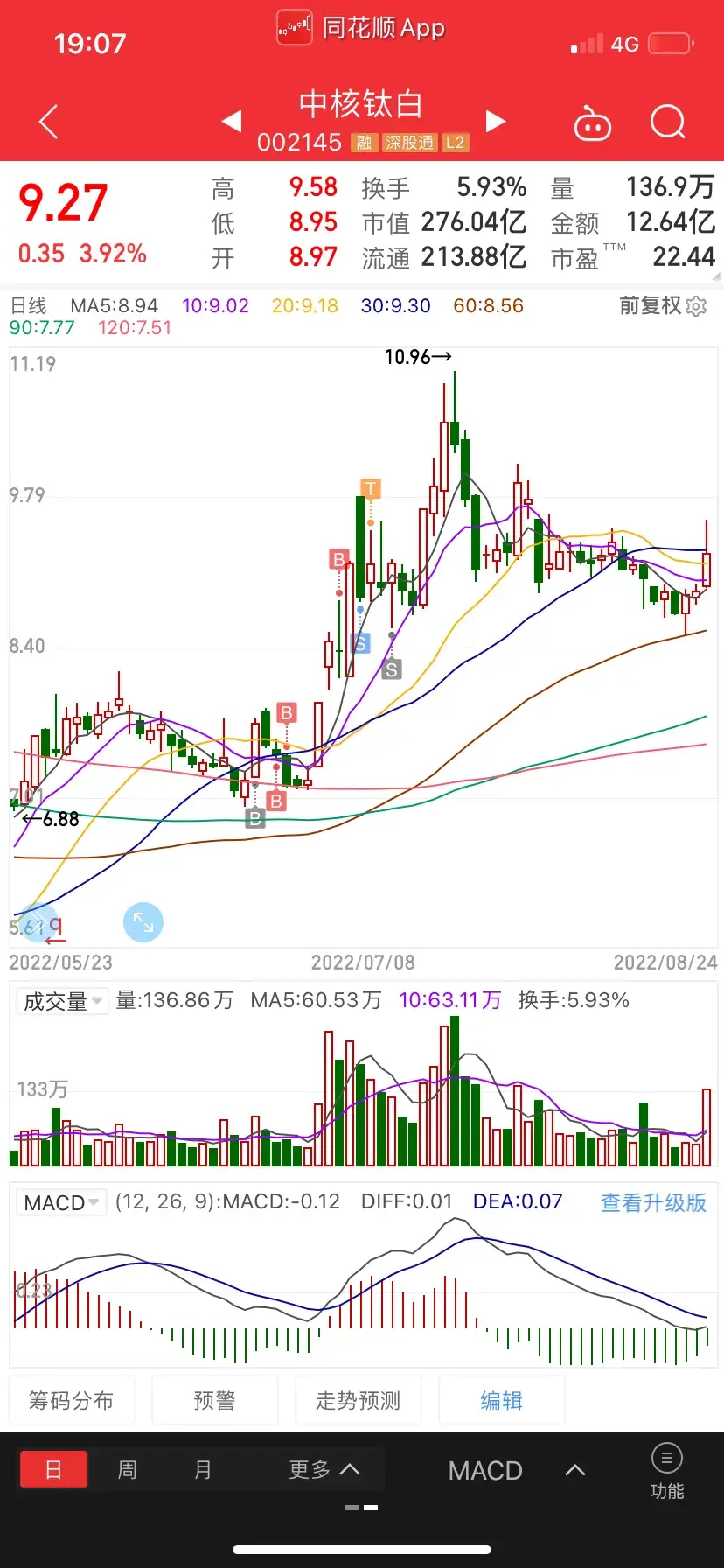Switch to 周 weekly chart
This screenshot has height=1568, width=724.
(x=128, y=1469)
